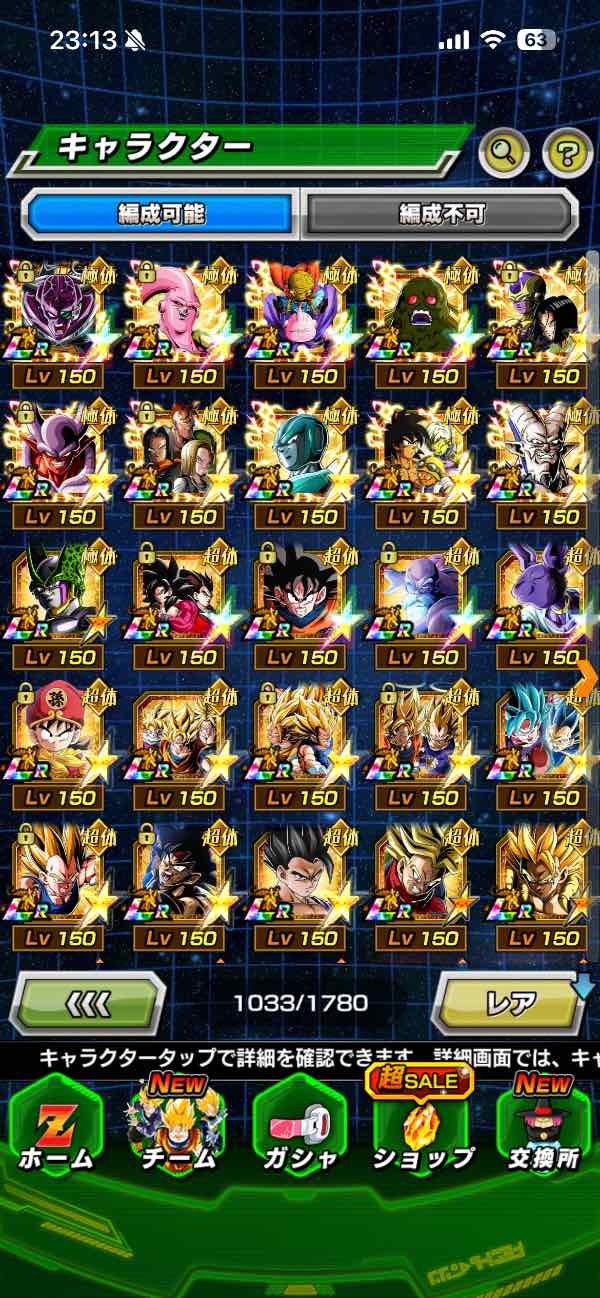The width and height of the screenshot is (600, 1298).
Task: Change sort order with the レア button
Action: pyautogui.click(x=509, y=1002)
